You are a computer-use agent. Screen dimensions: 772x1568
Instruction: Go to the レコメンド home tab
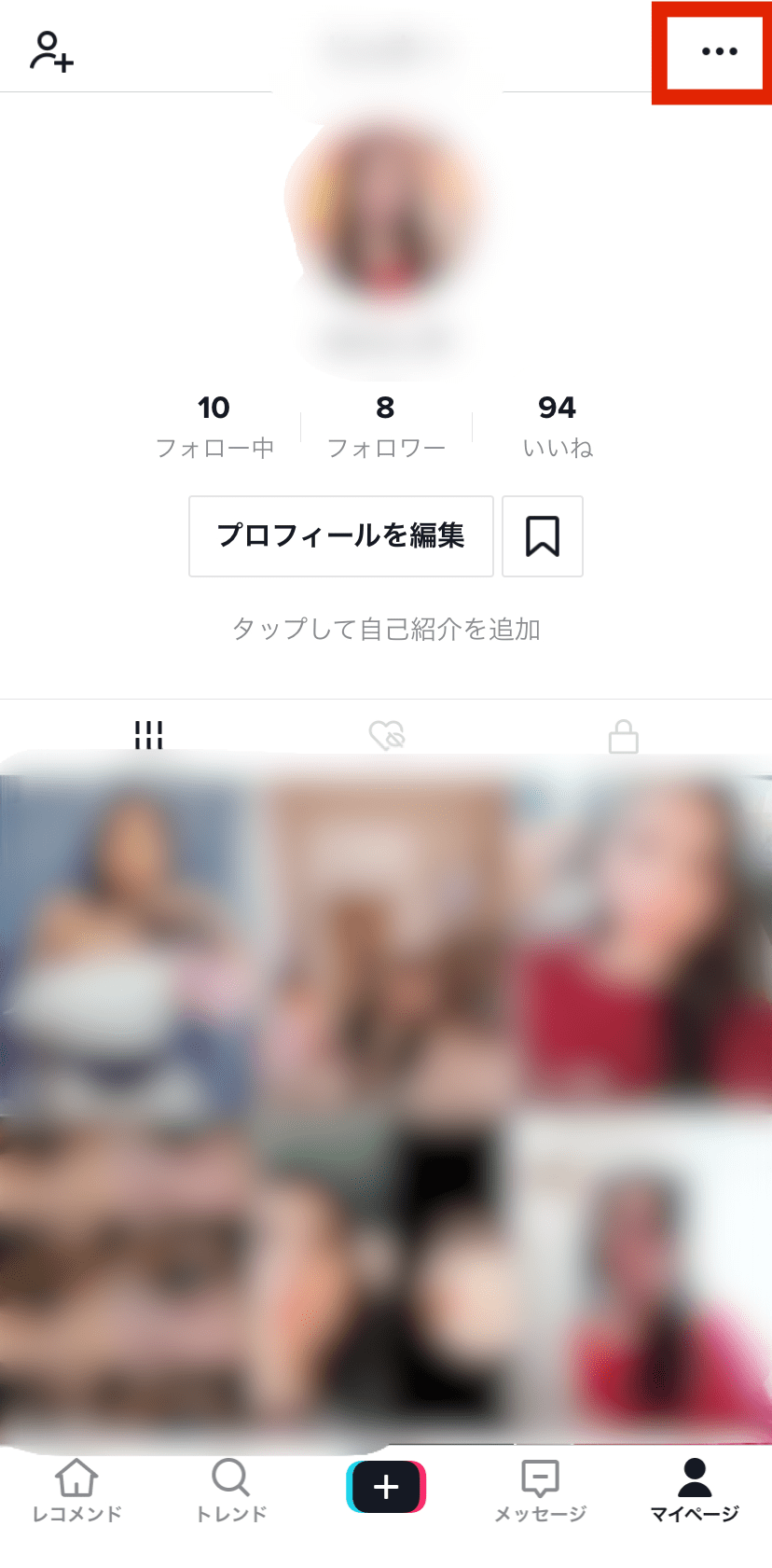[76, 1490]
